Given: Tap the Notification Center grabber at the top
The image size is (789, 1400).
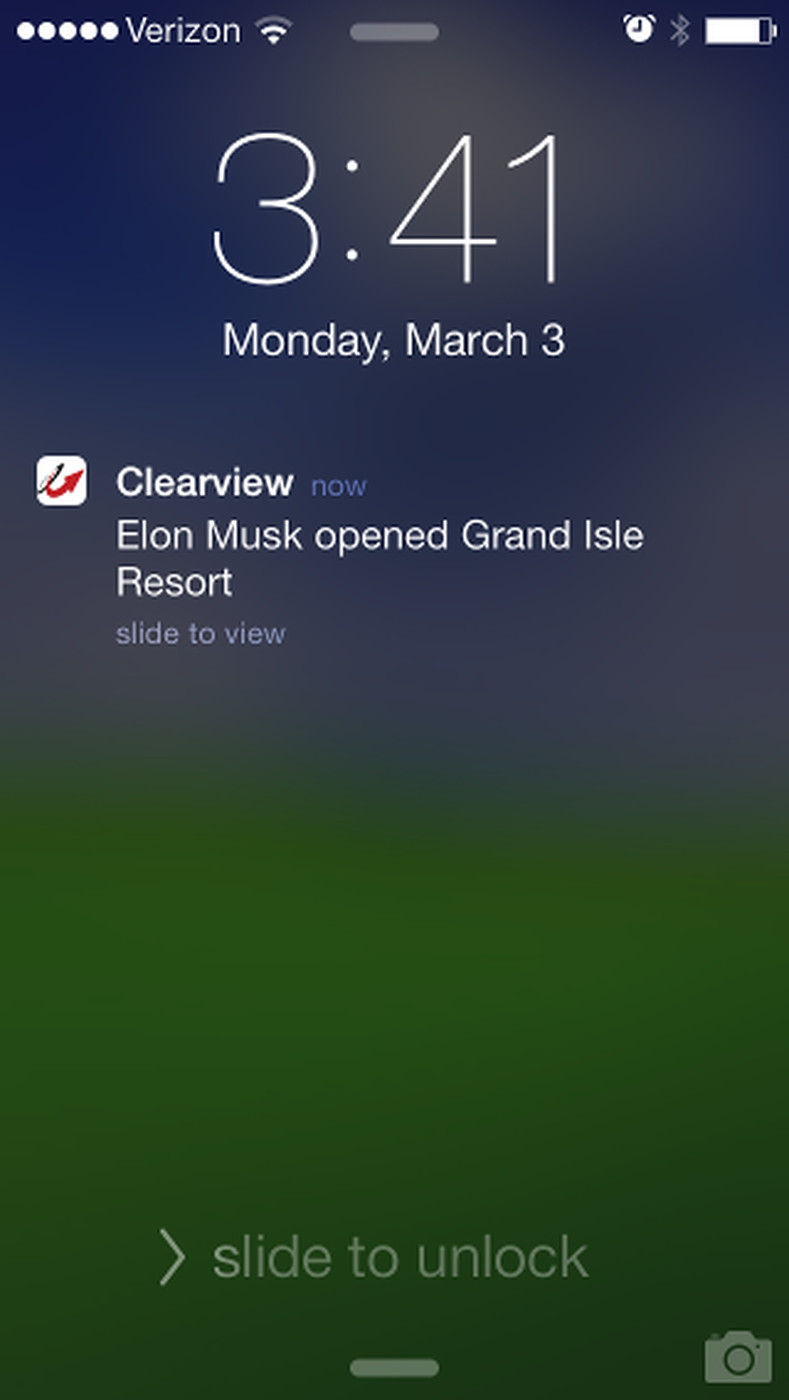Looking at the screenshot, I should (x=394, y=32).
